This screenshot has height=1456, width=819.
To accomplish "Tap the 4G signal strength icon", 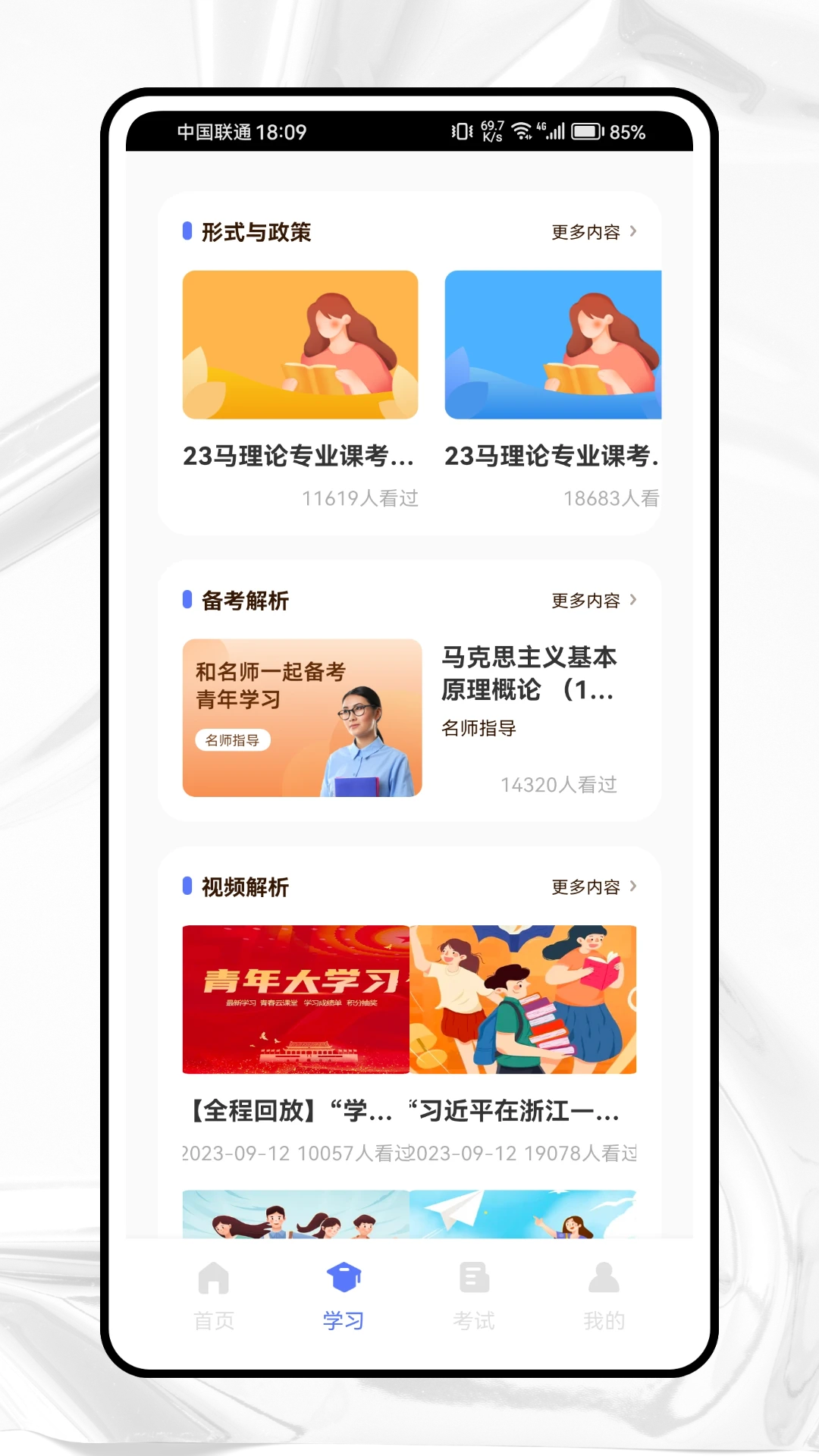I will [x=553, y=130].
